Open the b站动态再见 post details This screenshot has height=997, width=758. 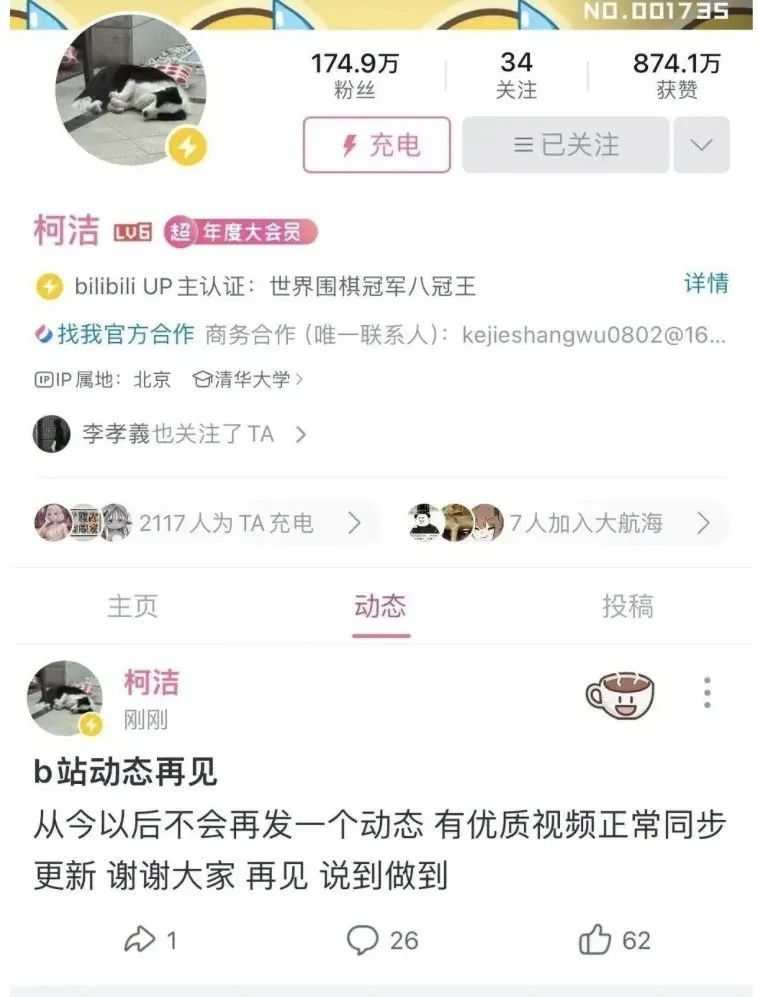click(x=378, y=825)
